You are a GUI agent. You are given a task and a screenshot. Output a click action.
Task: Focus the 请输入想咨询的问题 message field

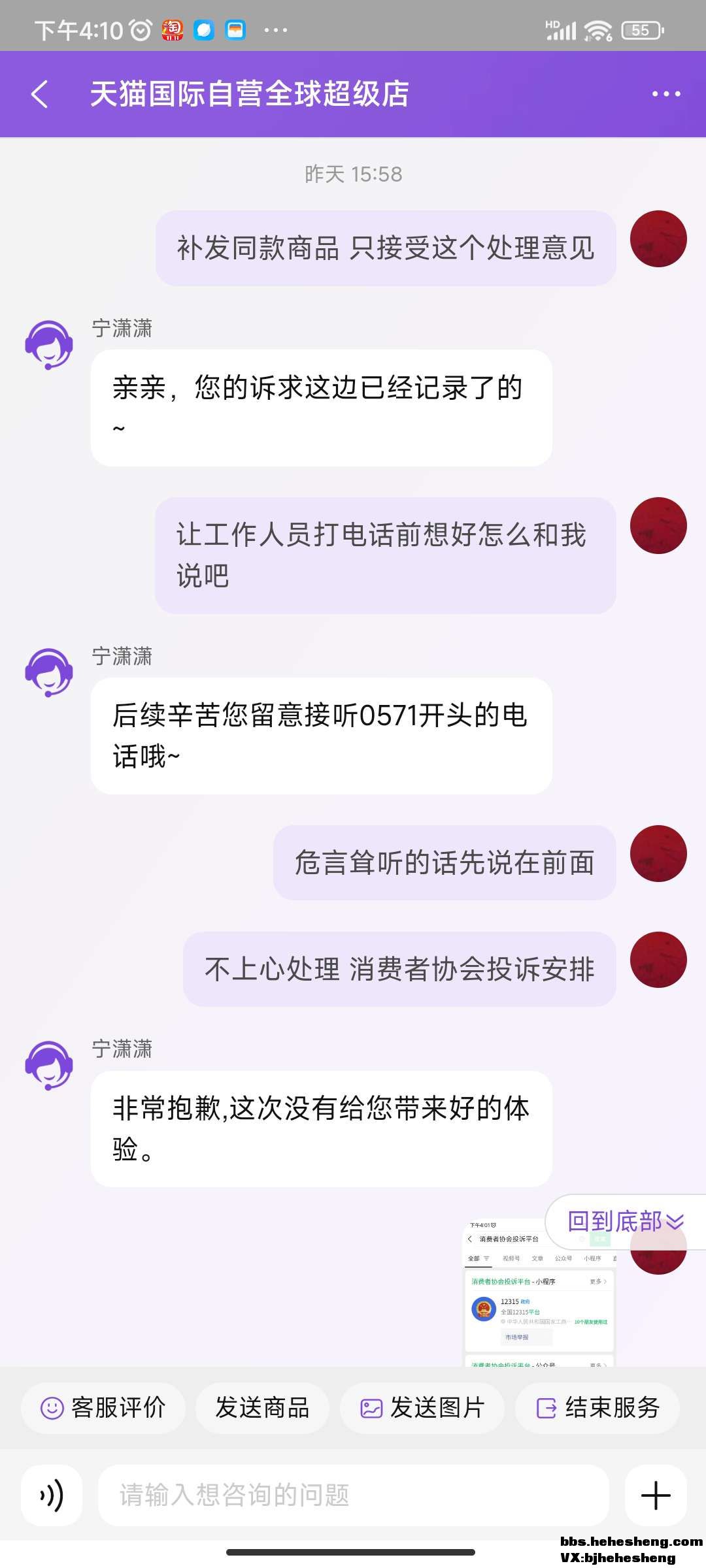353,1495
